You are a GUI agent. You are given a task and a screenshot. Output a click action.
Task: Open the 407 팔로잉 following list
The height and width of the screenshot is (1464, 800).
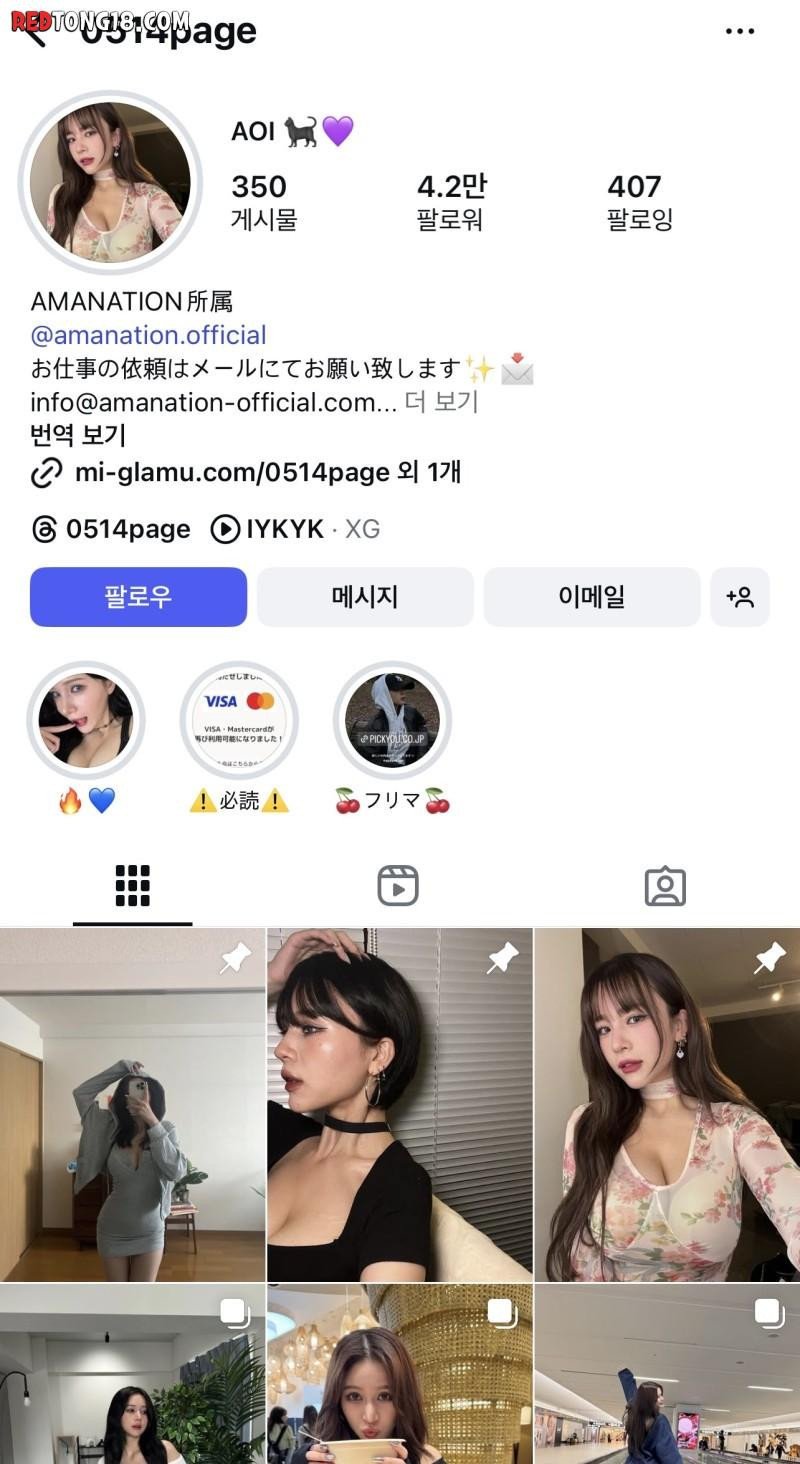point(639,201)
